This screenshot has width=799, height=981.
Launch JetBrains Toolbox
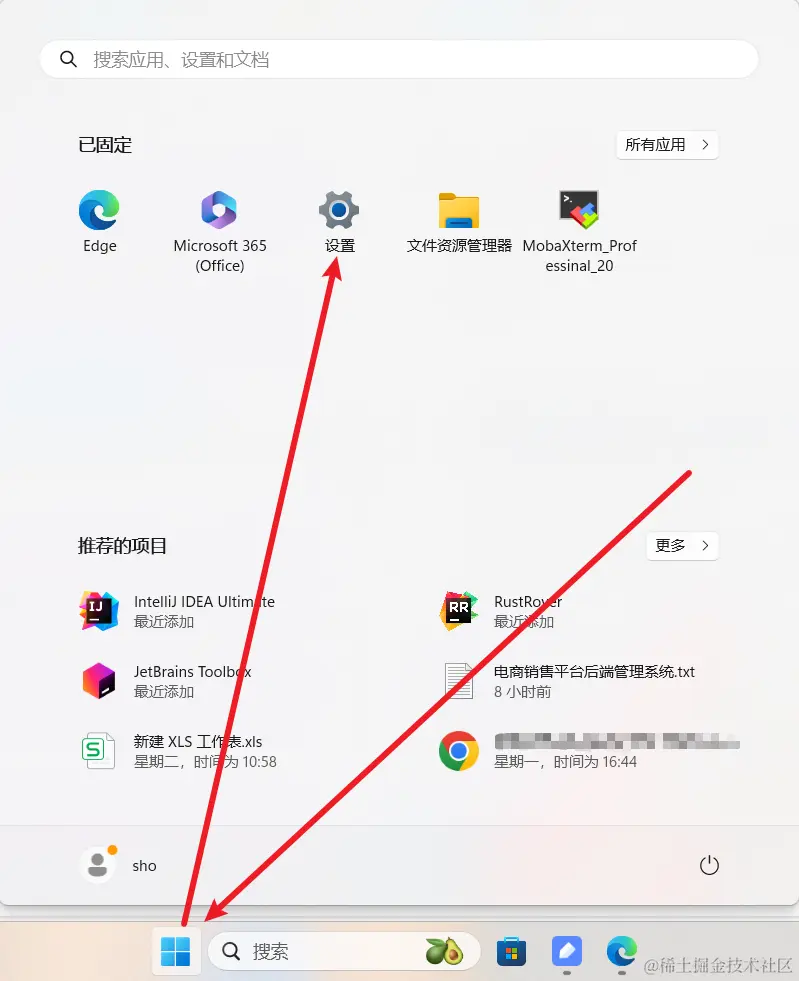coord(170,681)
